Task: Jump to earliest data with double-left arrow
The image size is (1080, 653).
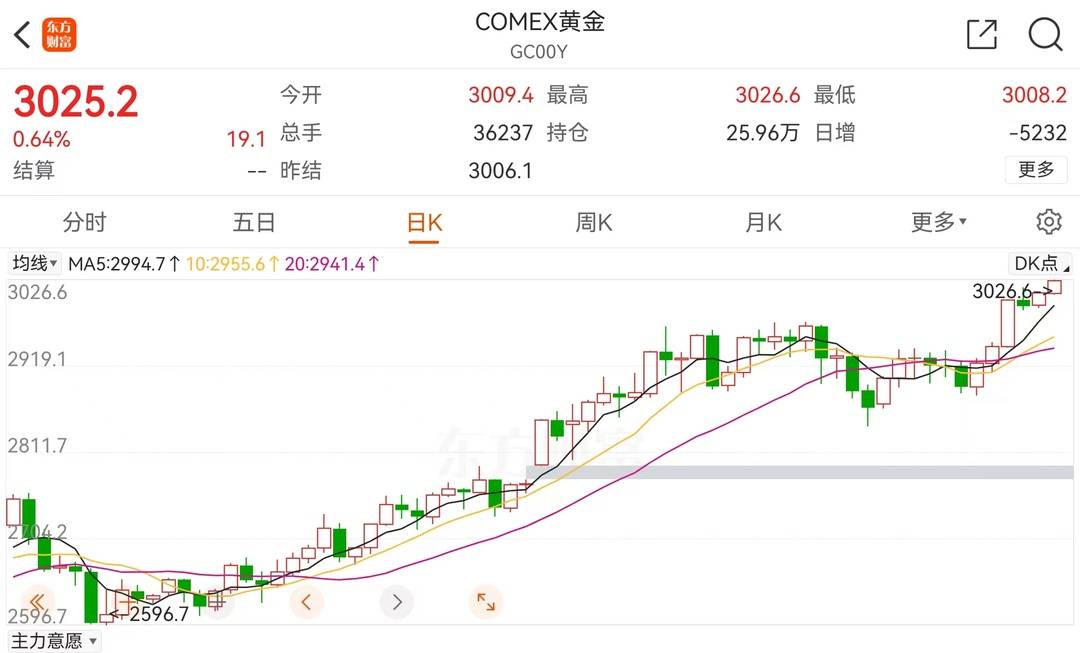Action: pyautogui.click(x=38, y=602)
